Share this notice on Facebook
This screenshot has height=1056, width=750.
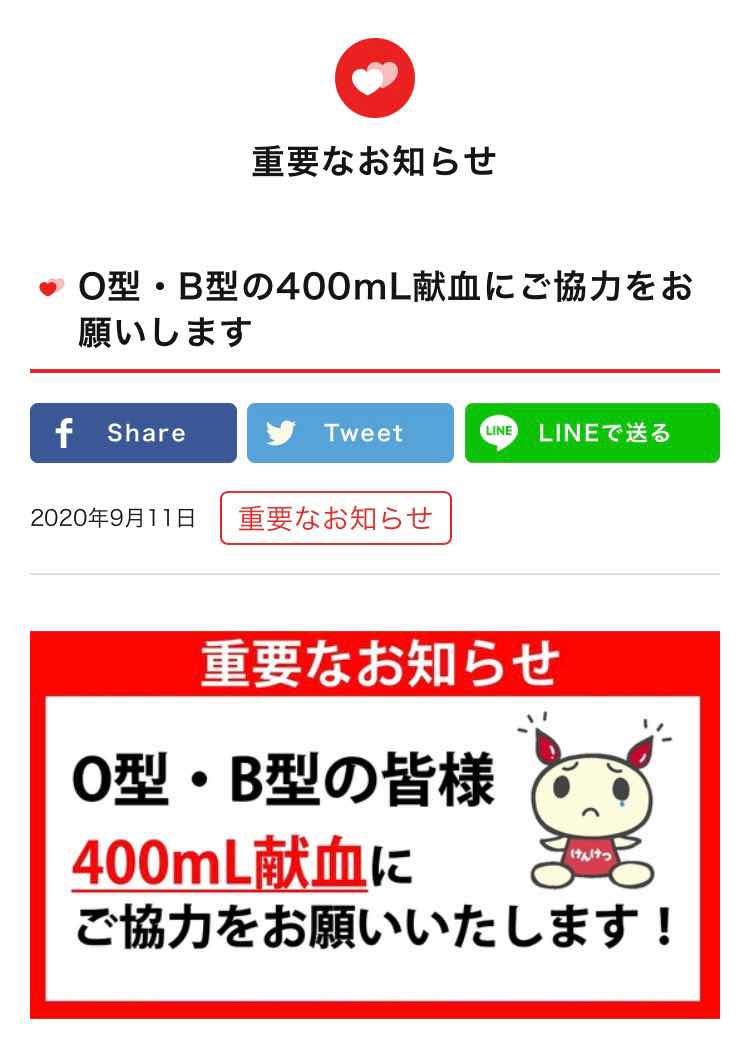133,433
